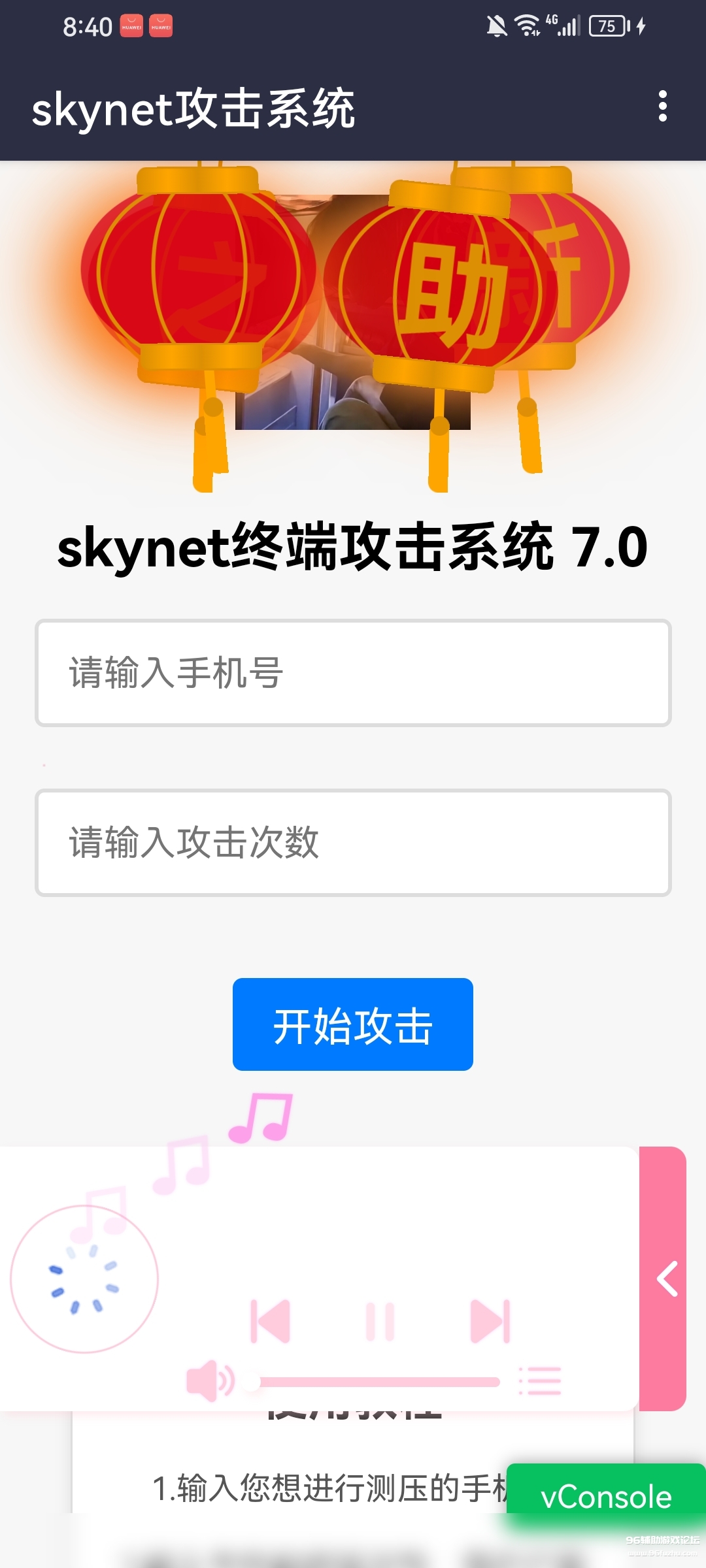The width and height of the screenshot is (706, 1568).
Task: Open a red Huawei AppGallery icon in status bar
Action: tap(132, 26)
